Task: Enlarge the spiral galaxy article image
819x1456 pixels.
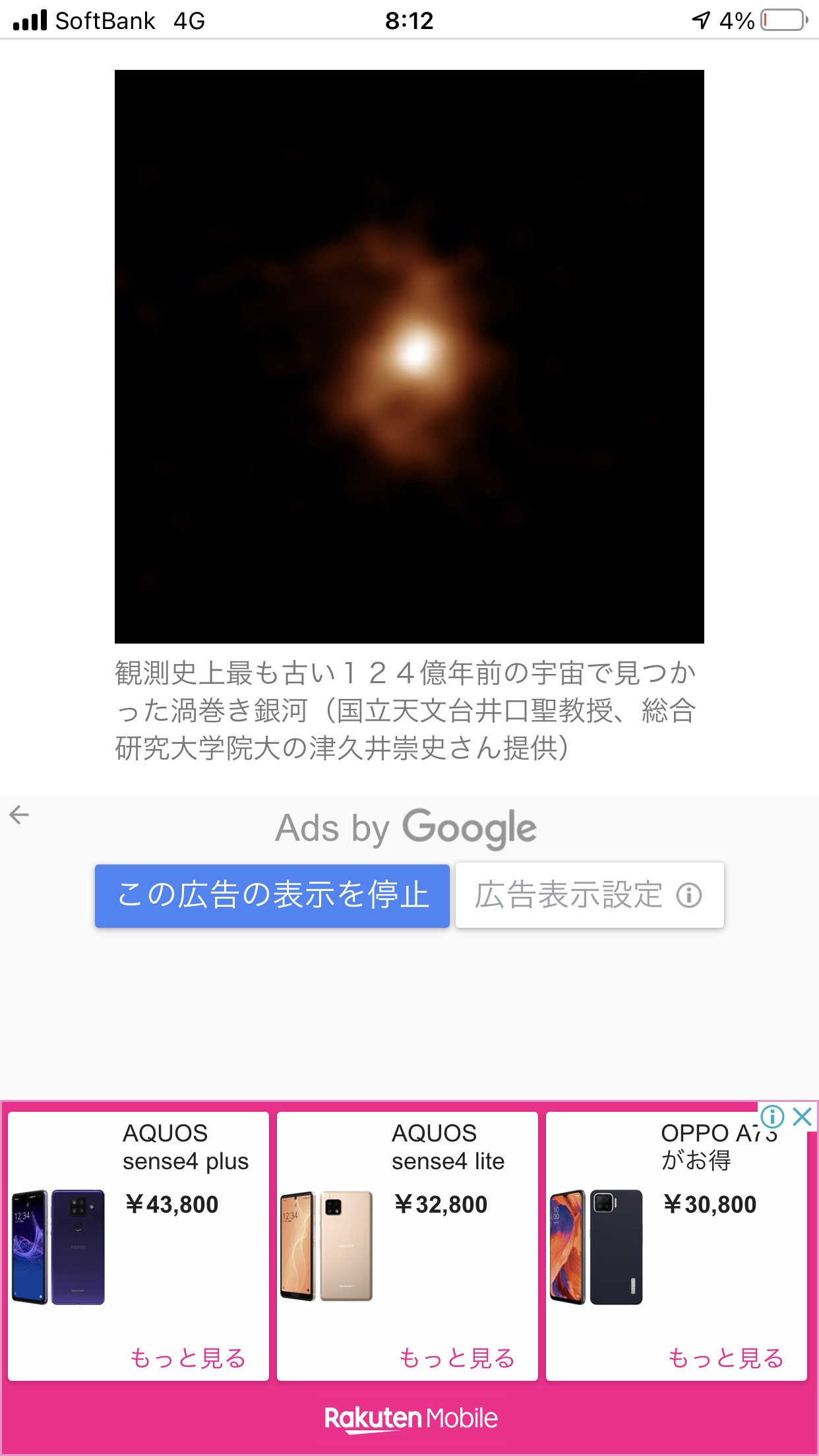Action: (409, 357)
